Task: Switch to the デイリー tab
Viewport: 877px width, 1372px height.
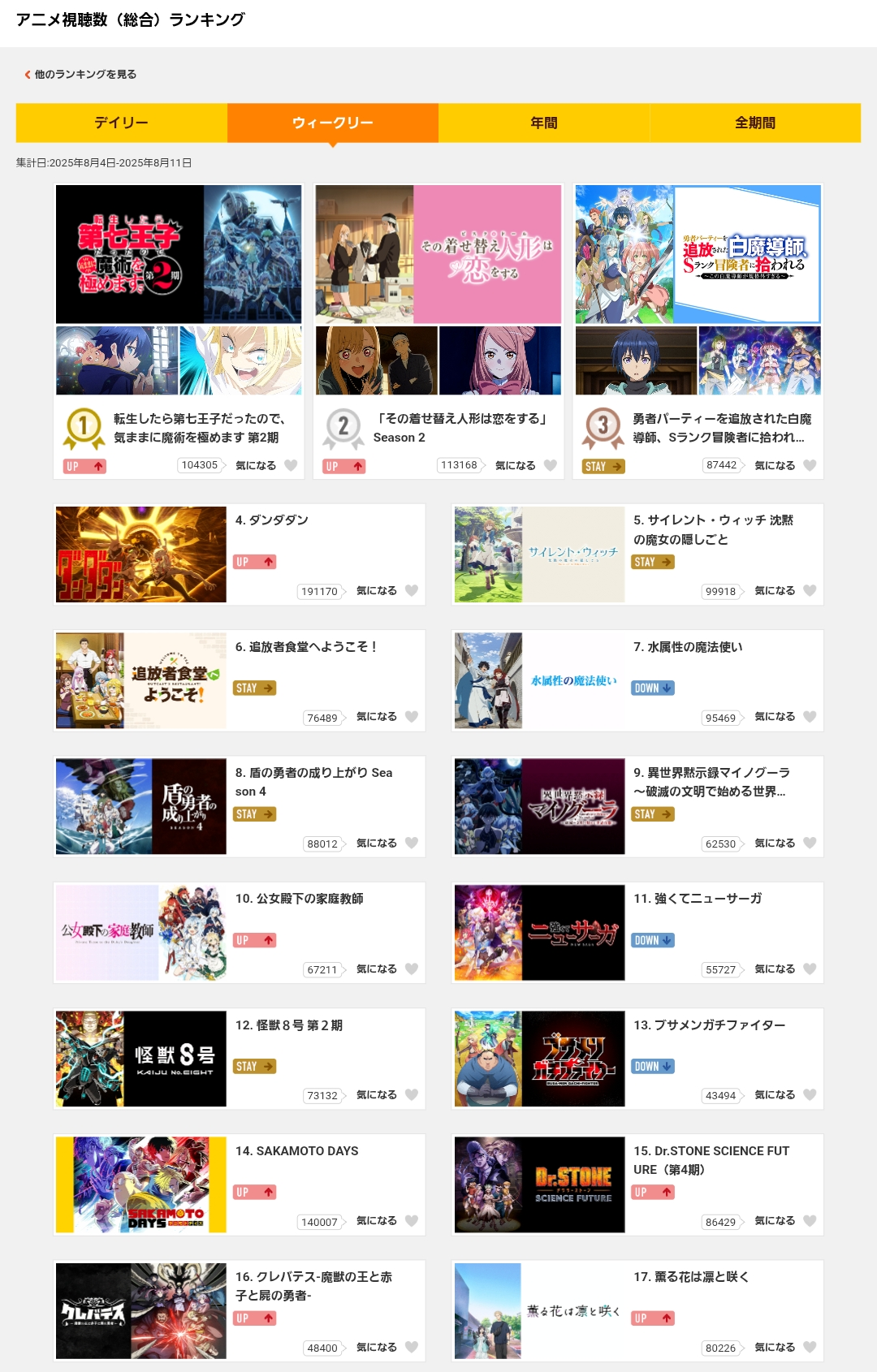Action: [122, 123]
